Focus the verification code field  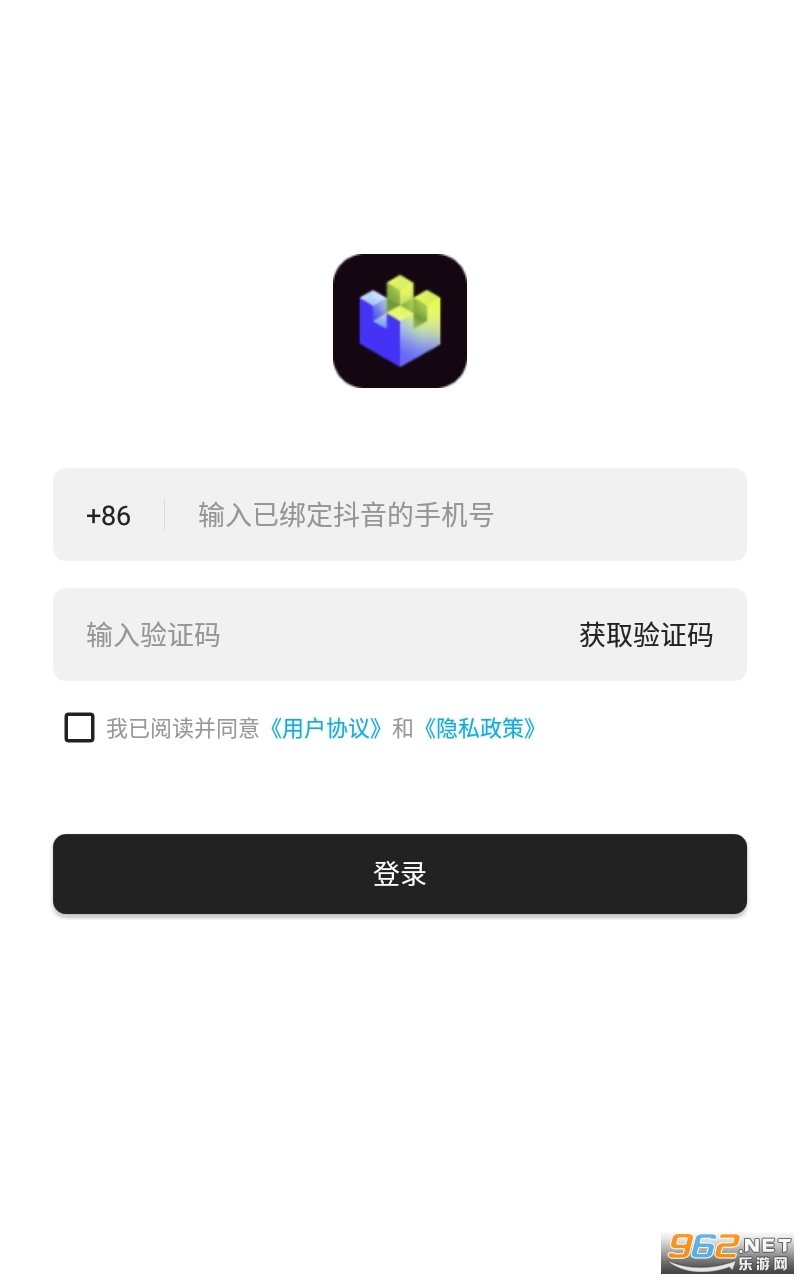(x=300, y=635)
